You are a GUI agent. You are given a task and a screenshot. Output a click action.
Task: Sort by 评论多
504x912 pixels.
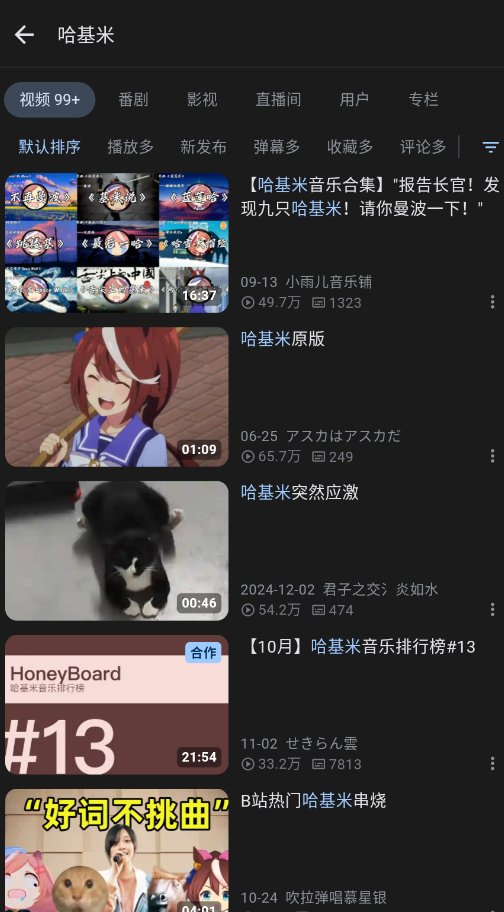(x=423, y=147)
